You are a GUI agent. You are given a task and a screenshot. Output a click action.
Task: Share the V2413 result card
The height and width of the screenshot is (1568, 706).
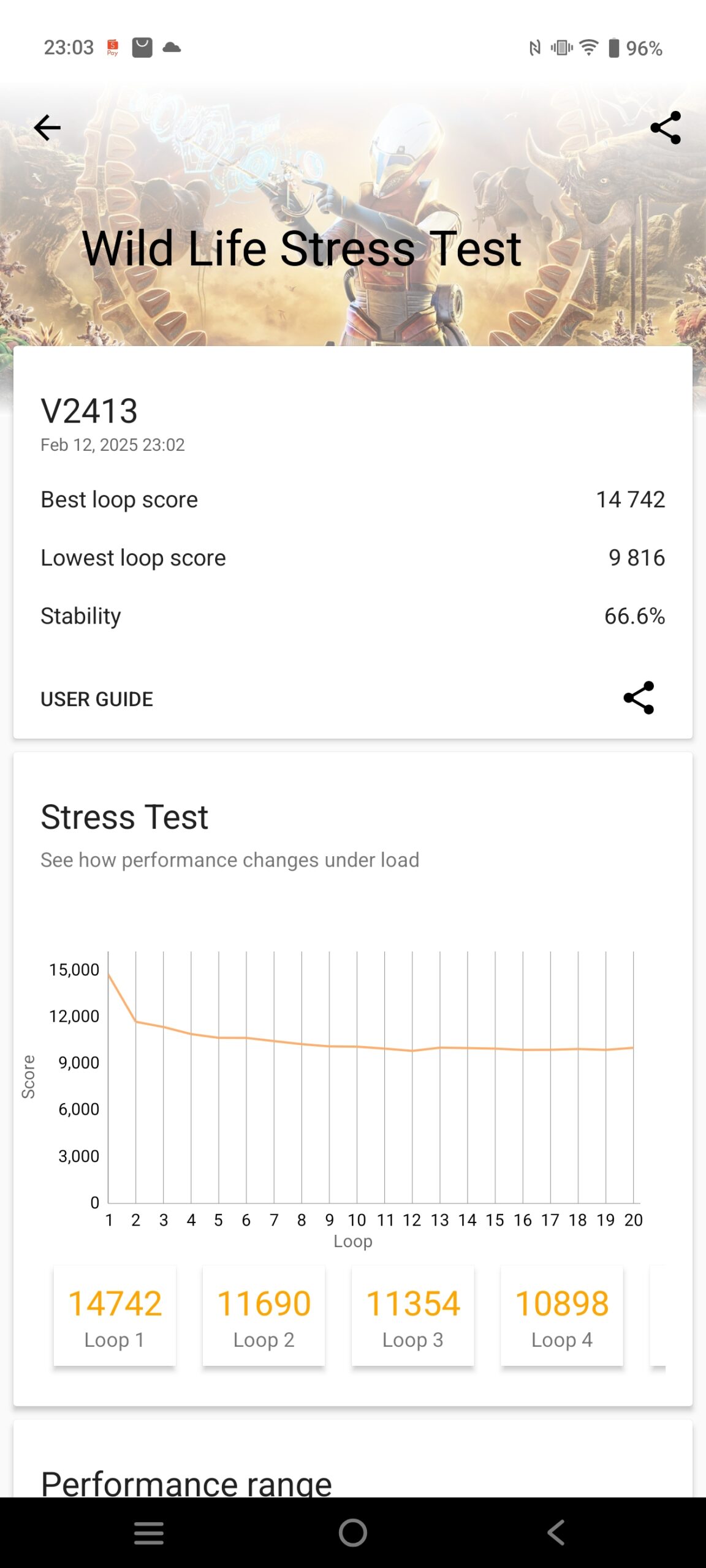(x=639, y=698)
